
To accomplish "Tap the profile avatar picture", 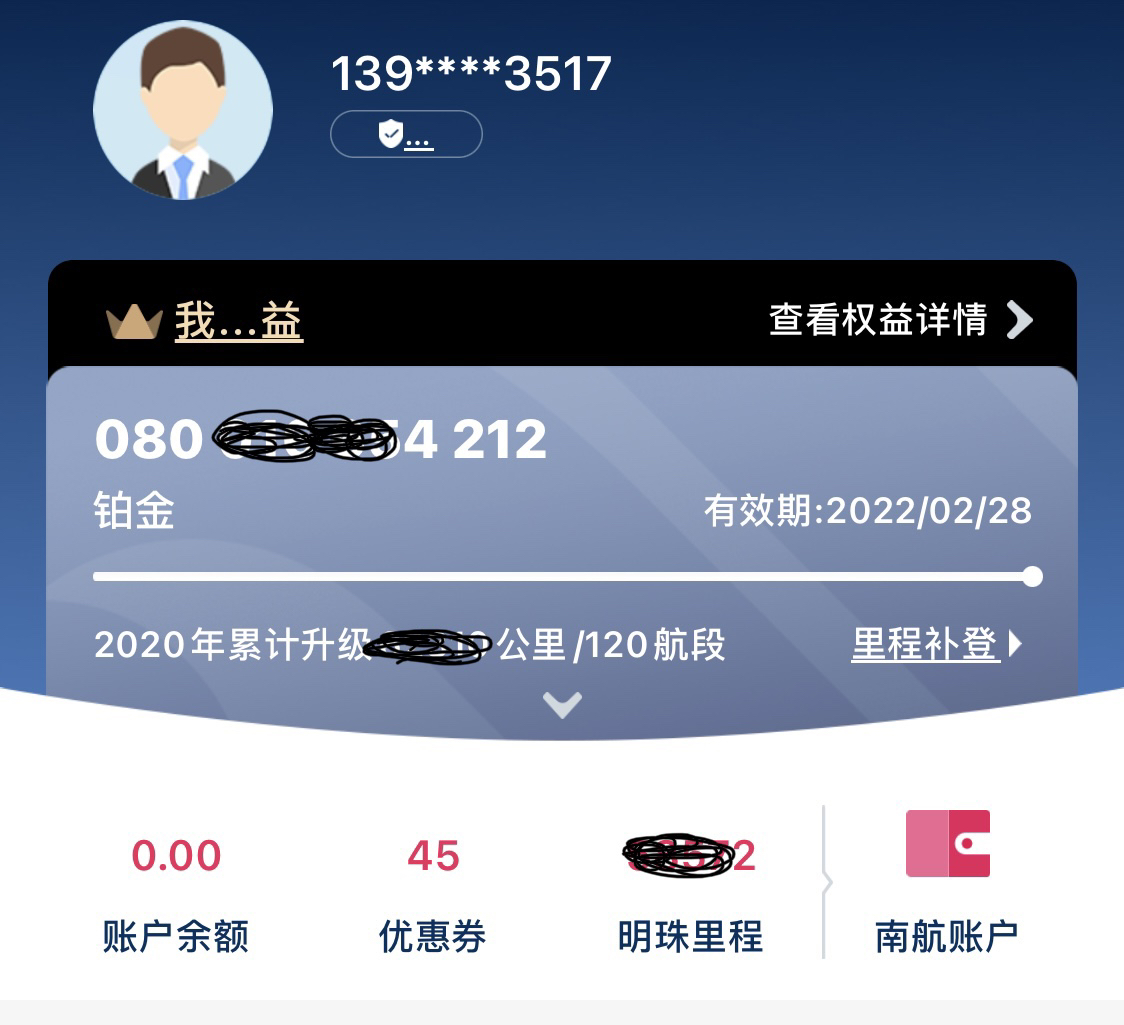I will coord(183,110).
